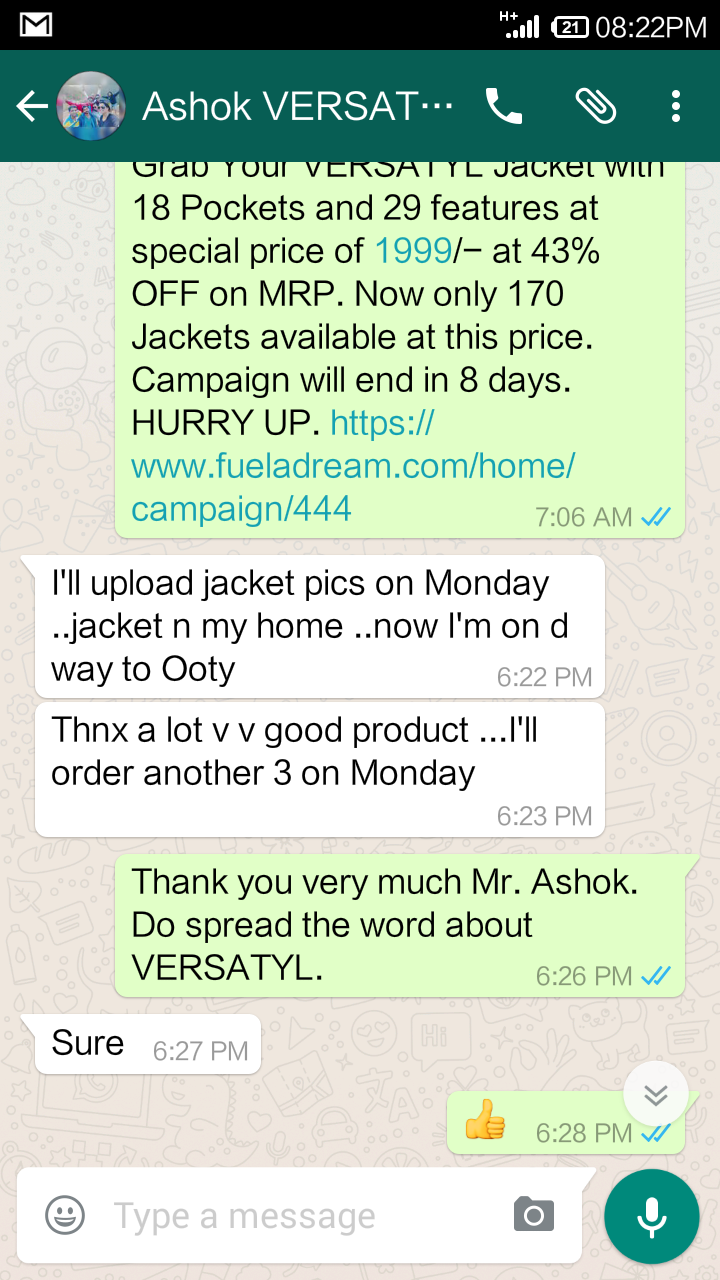Open the overflow menu
This screenshot has width=720, height=1280.
tap(676, 106)
